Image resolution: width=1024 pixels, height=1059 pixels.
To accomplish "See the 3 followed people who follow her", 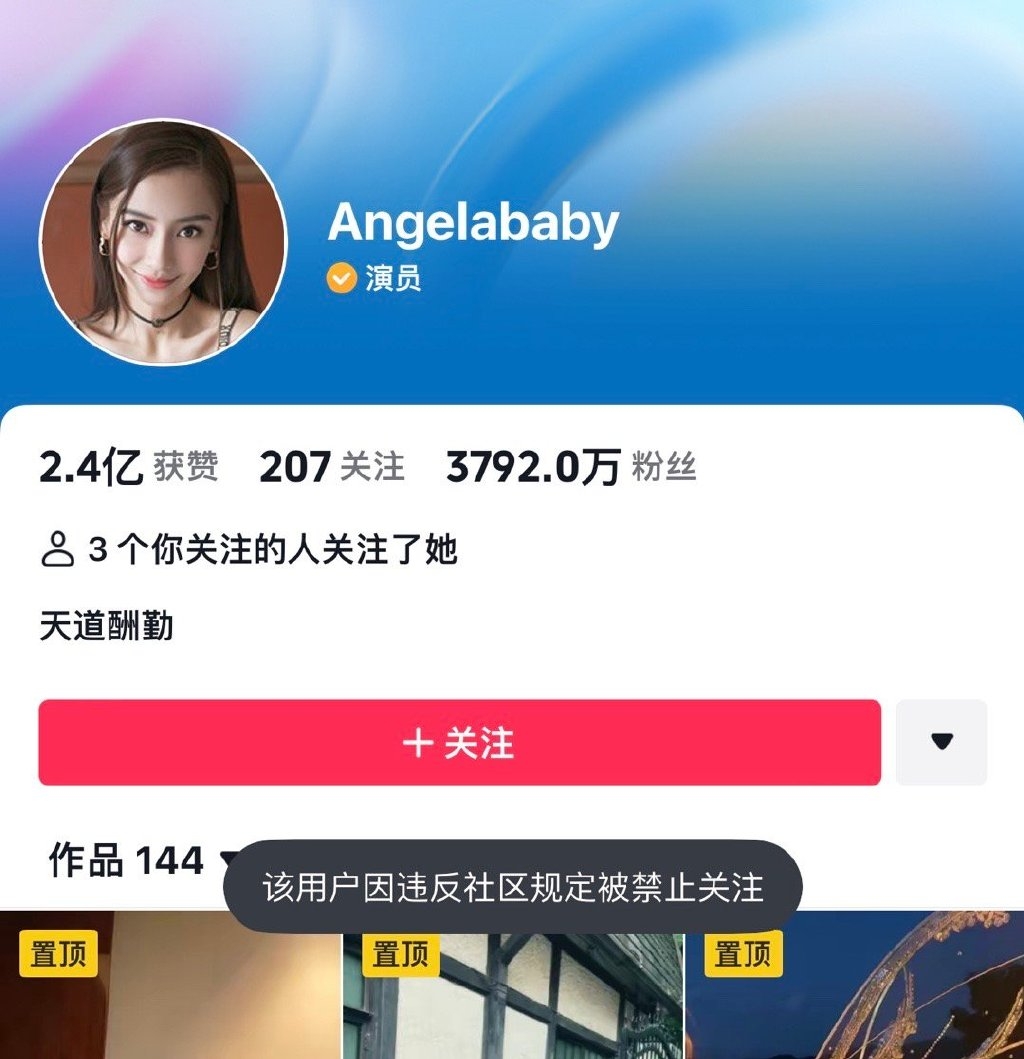I will [248, 549].
